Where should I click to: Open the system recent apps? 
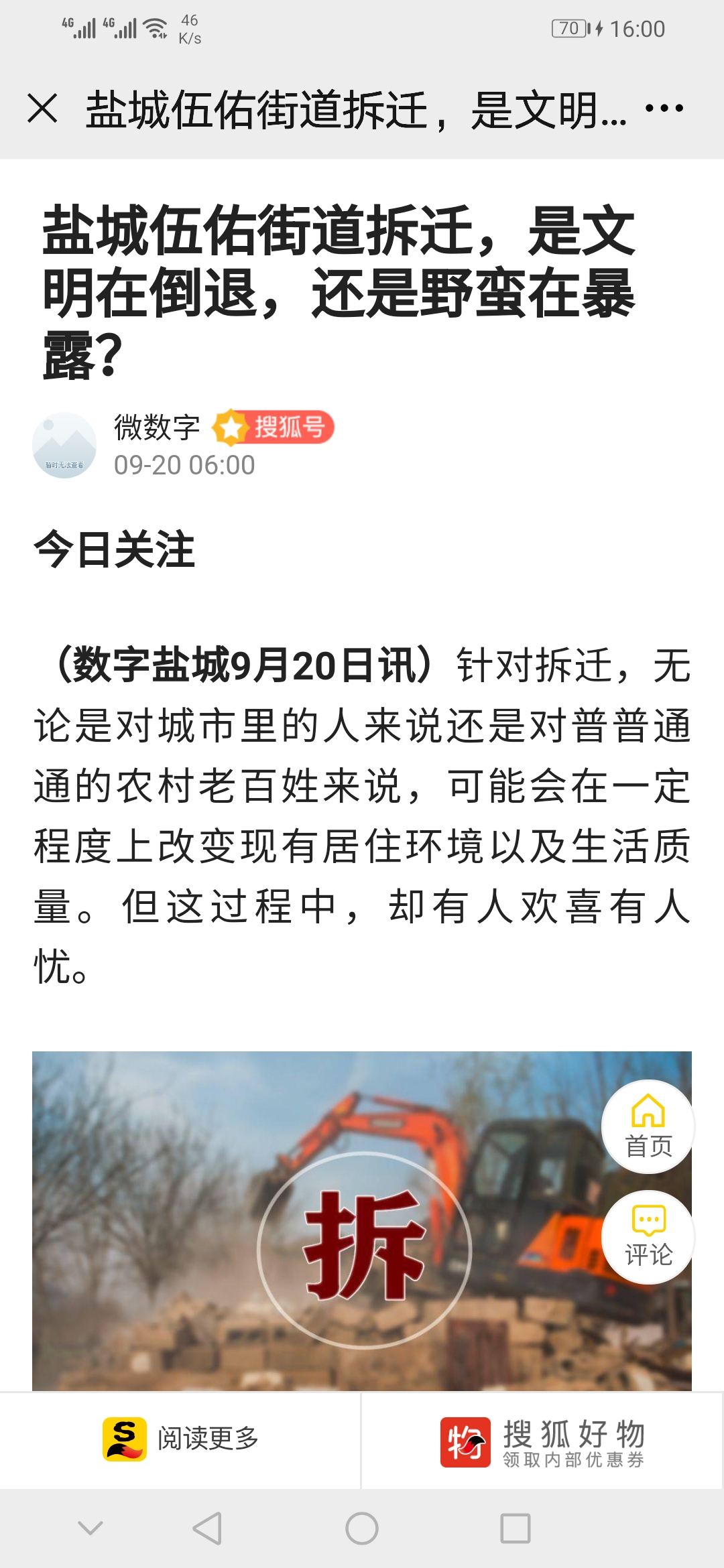tap(515, 1528)
